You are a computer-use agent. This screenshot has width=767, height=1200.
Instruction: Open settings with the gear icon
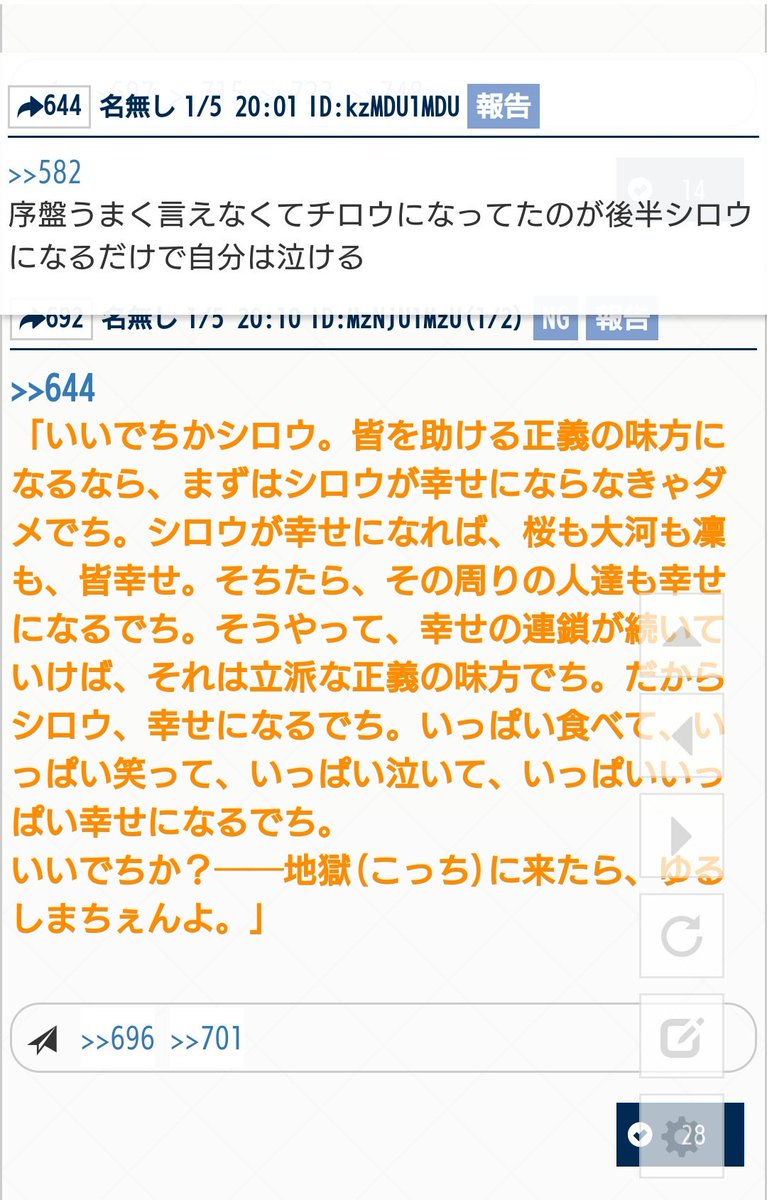tap(681, 1135)
